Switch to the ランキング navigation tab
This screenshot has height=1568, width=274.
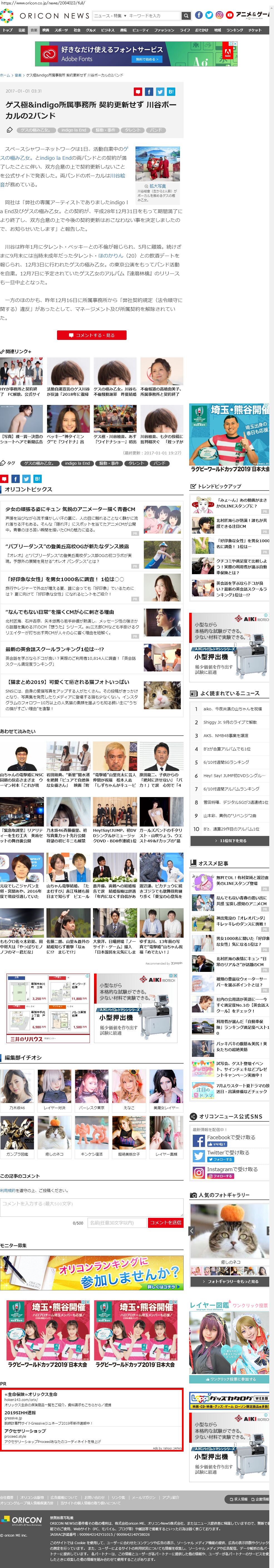point(234,30)
